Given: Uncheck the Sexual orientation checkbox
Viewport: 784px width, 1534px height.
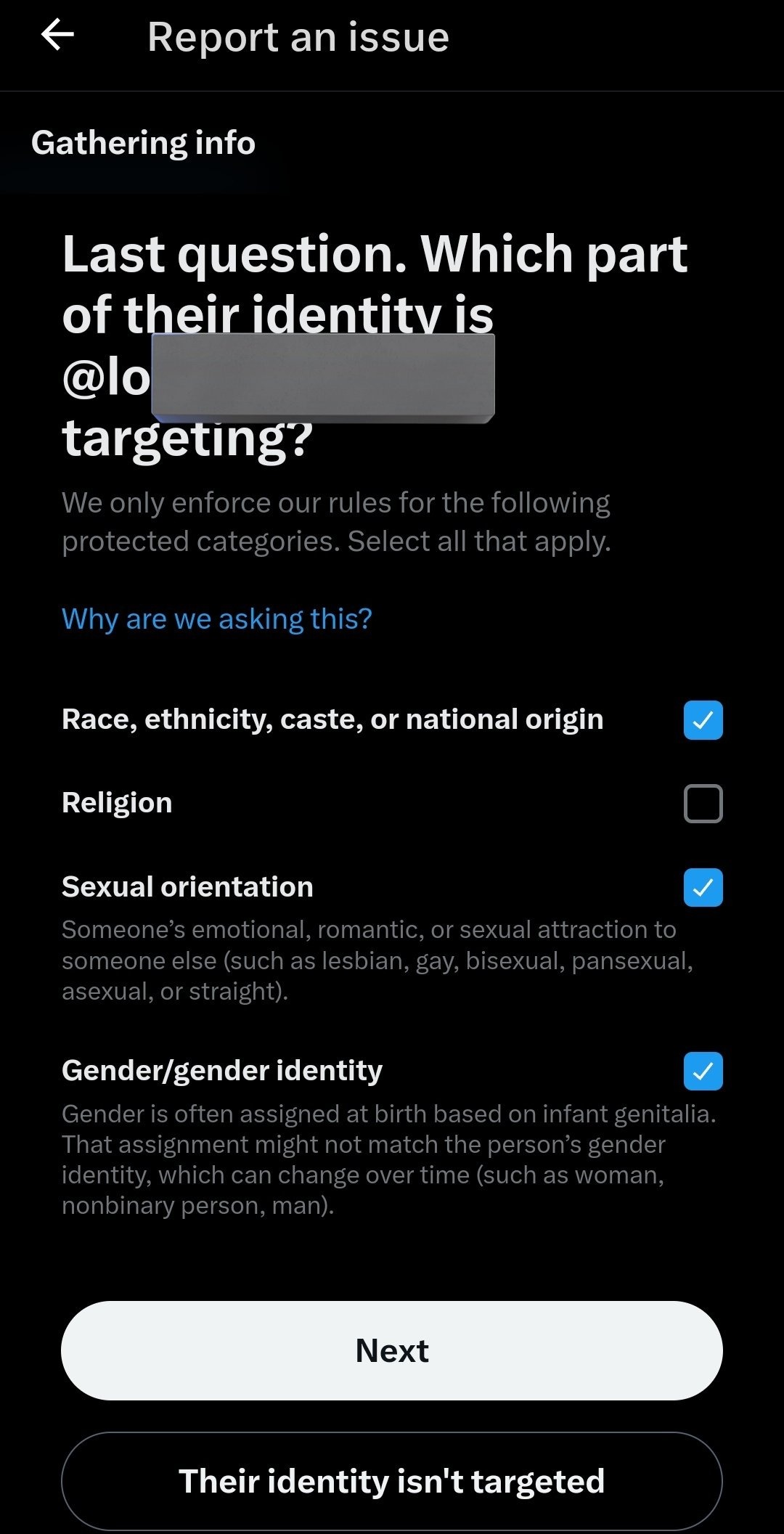Looking at the screenshot, I should [703, 887].
